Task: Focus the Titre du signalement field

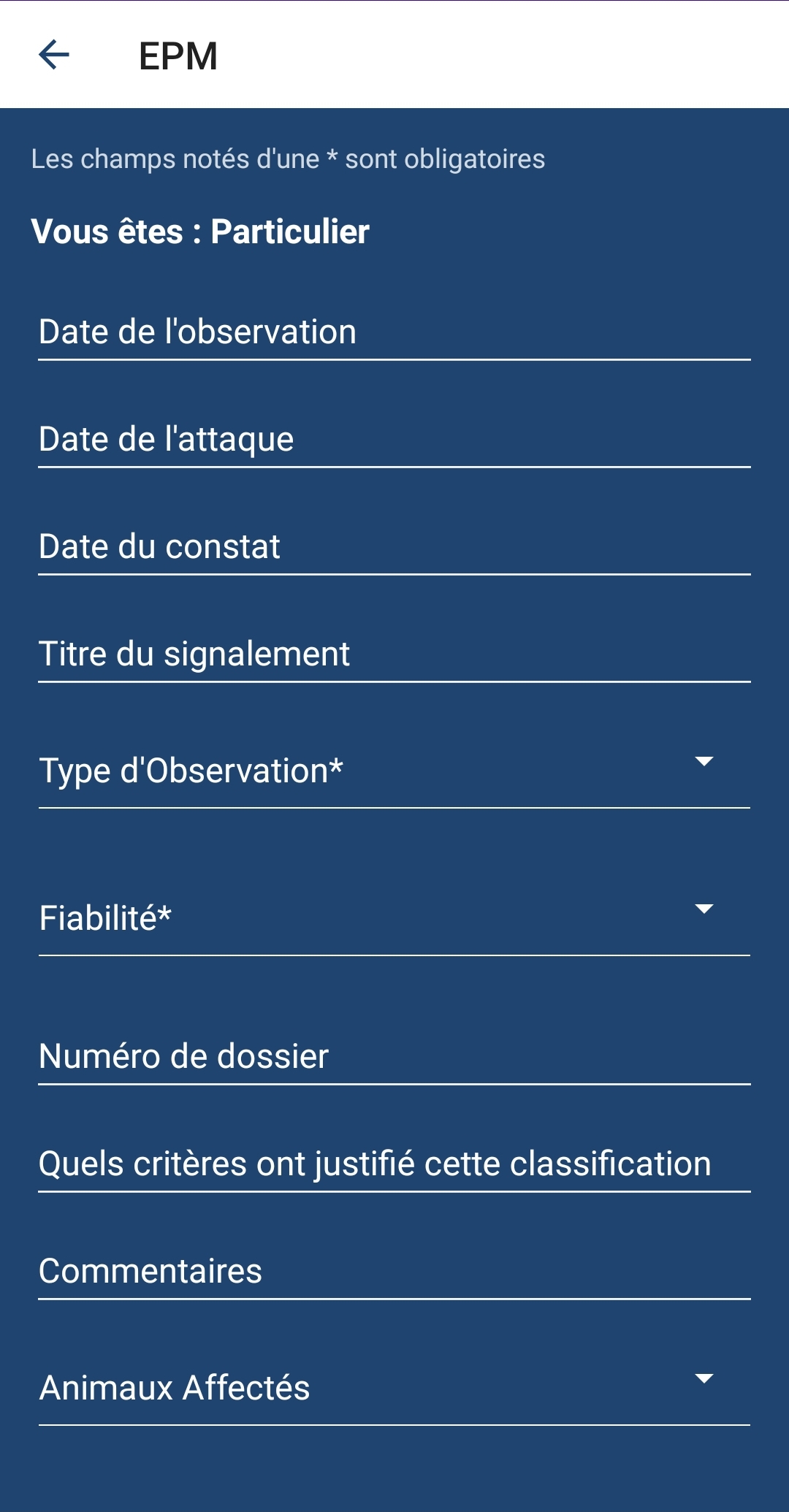Action: tap(394, 655)
